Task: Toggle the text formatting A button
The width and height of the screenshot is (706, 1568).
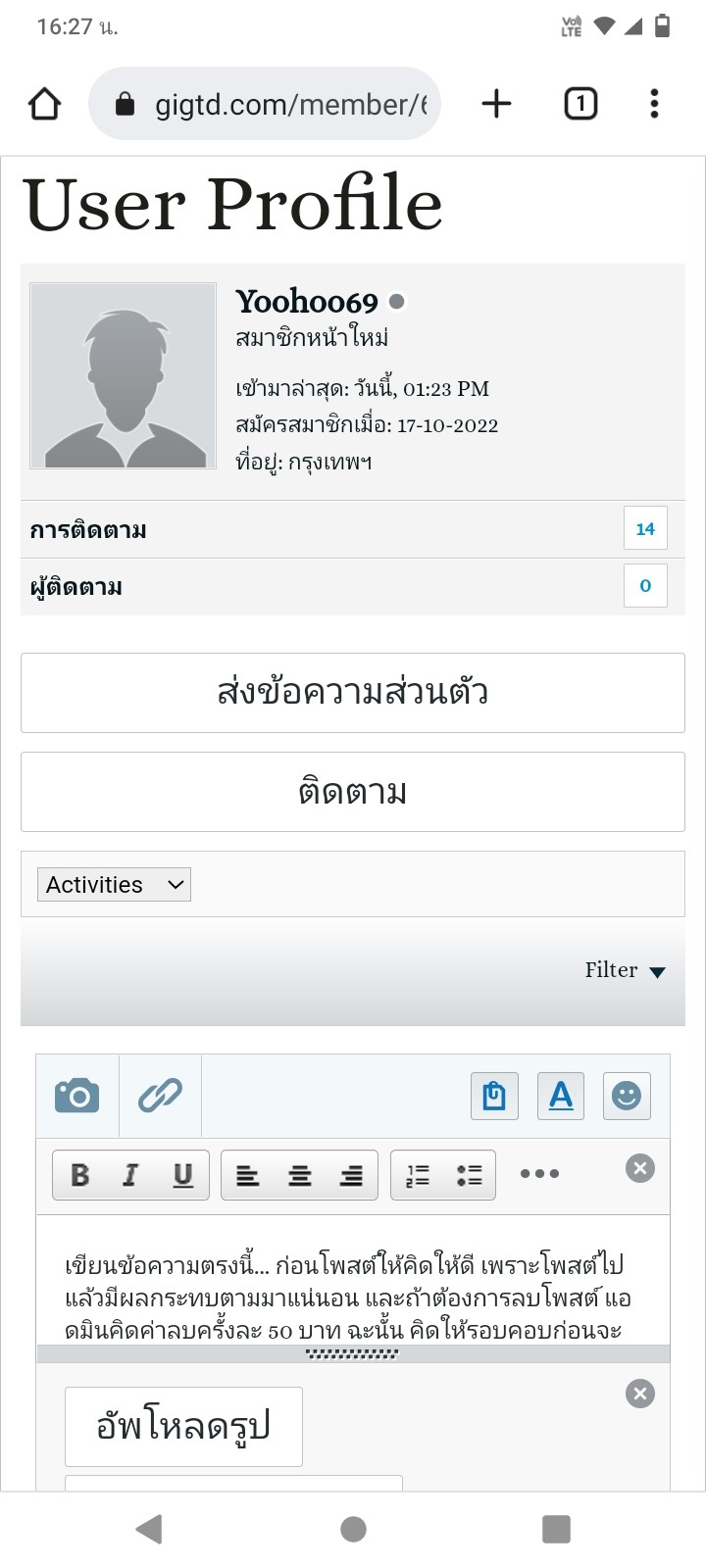Action: tap(561, 1096)
